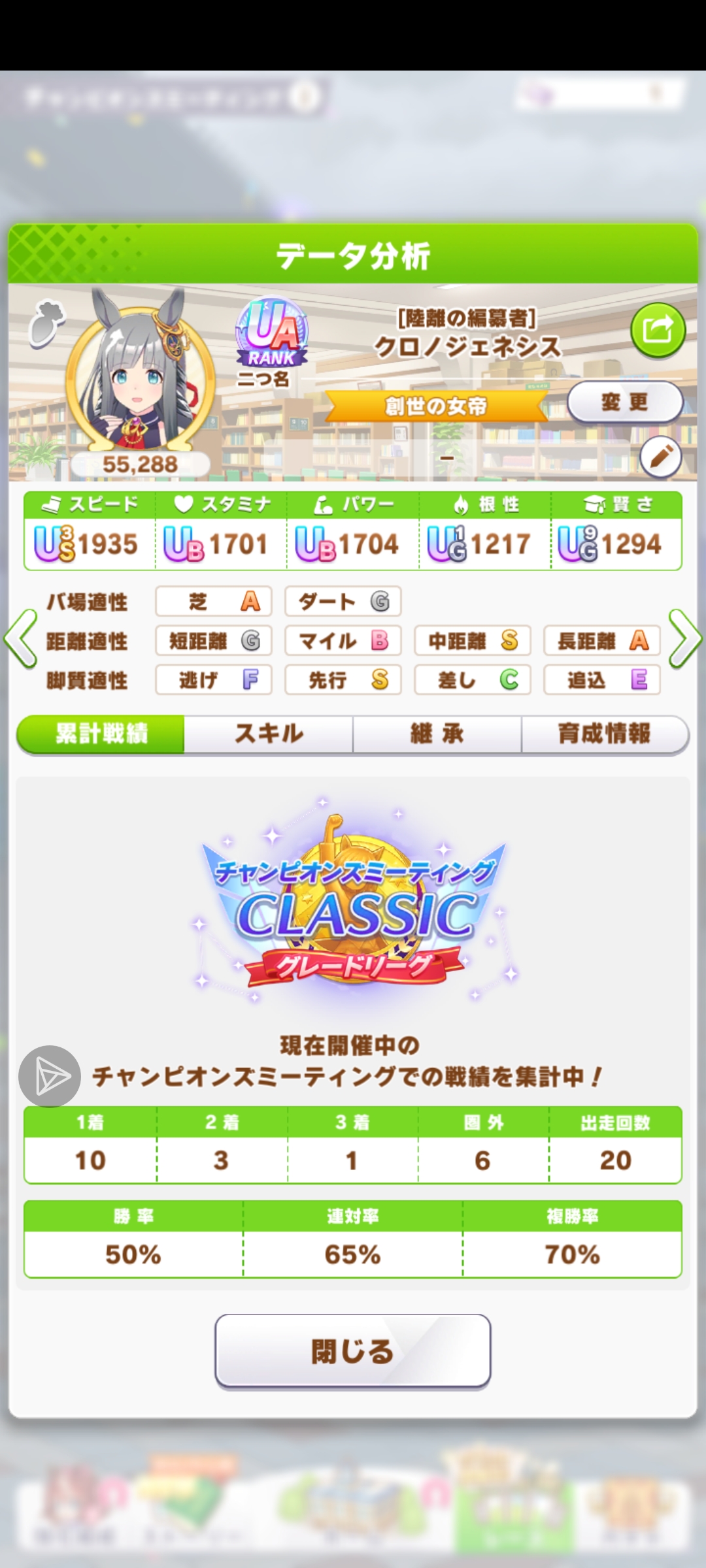Switch to the 育成情報 tab
Screen dimensions: 706x1568
pos(604,734)
